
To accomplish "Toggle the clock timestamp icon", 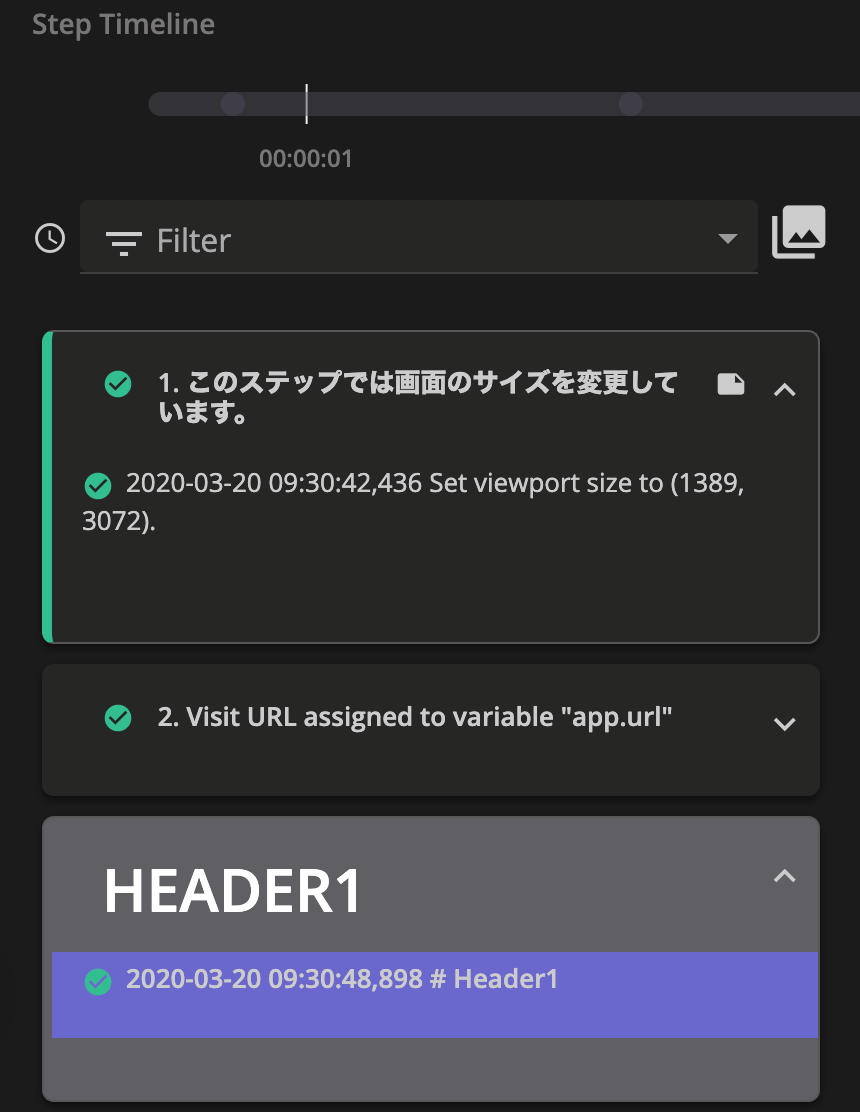I will click(50, 238).
